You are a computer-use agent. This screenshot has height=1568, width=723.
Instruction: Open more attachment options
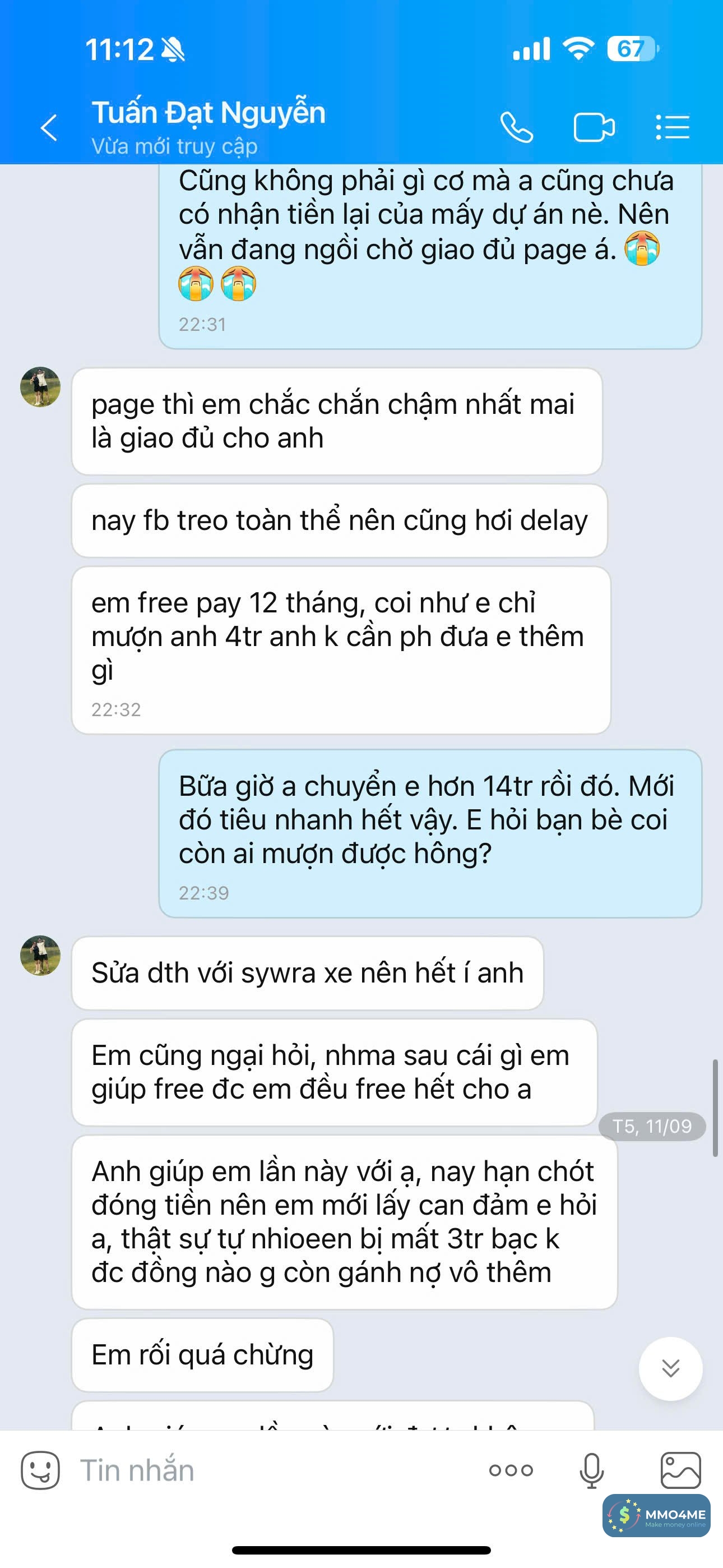coord(511,1470)
